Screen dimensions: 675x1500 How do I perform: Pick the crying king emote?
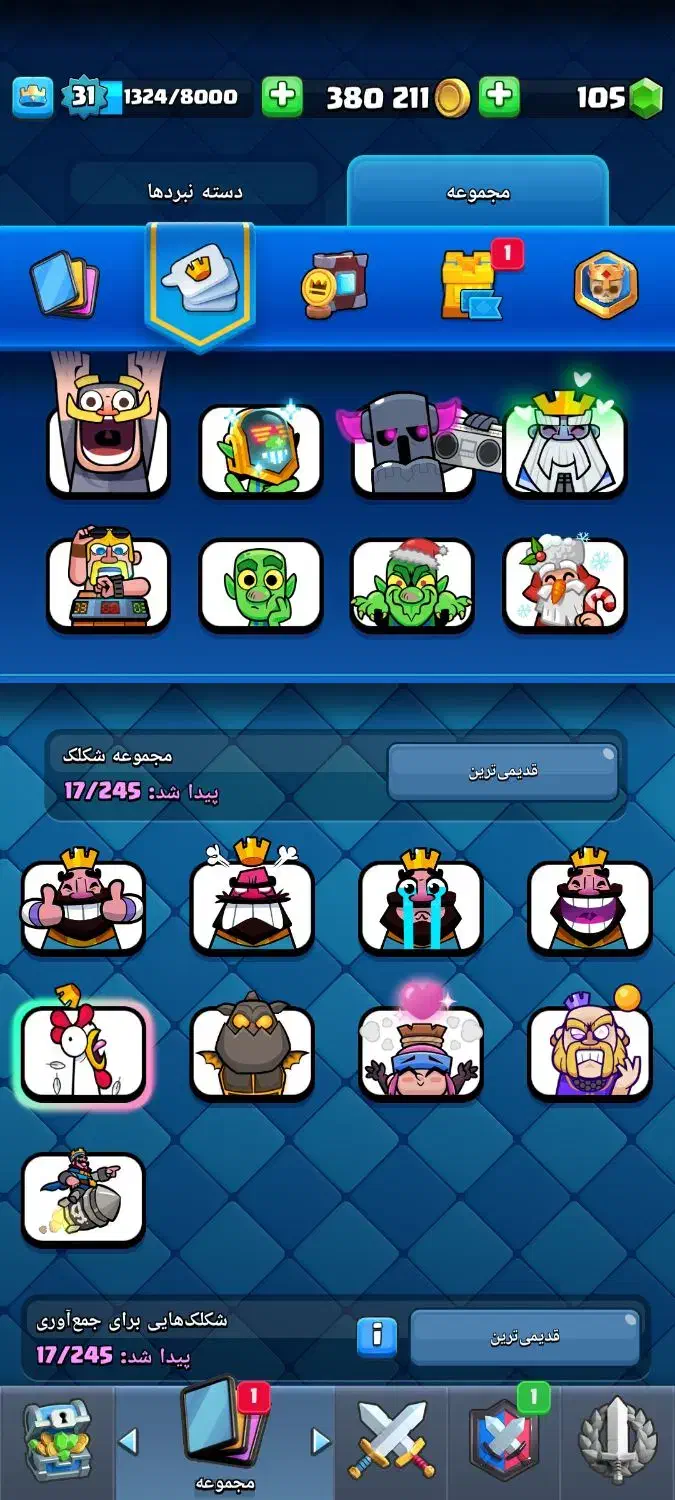pos(421,904)
